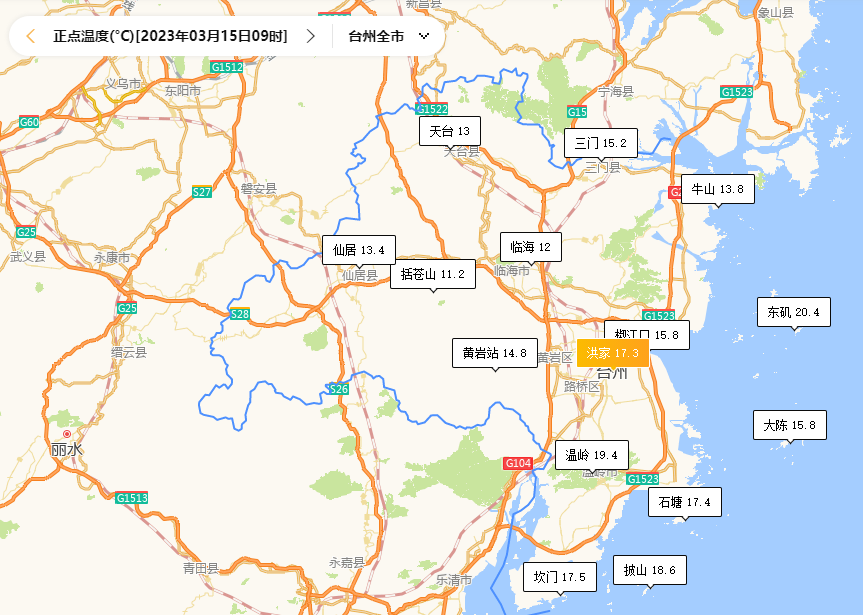Open the 仙居 13.4 station marker

click(359, 249)
